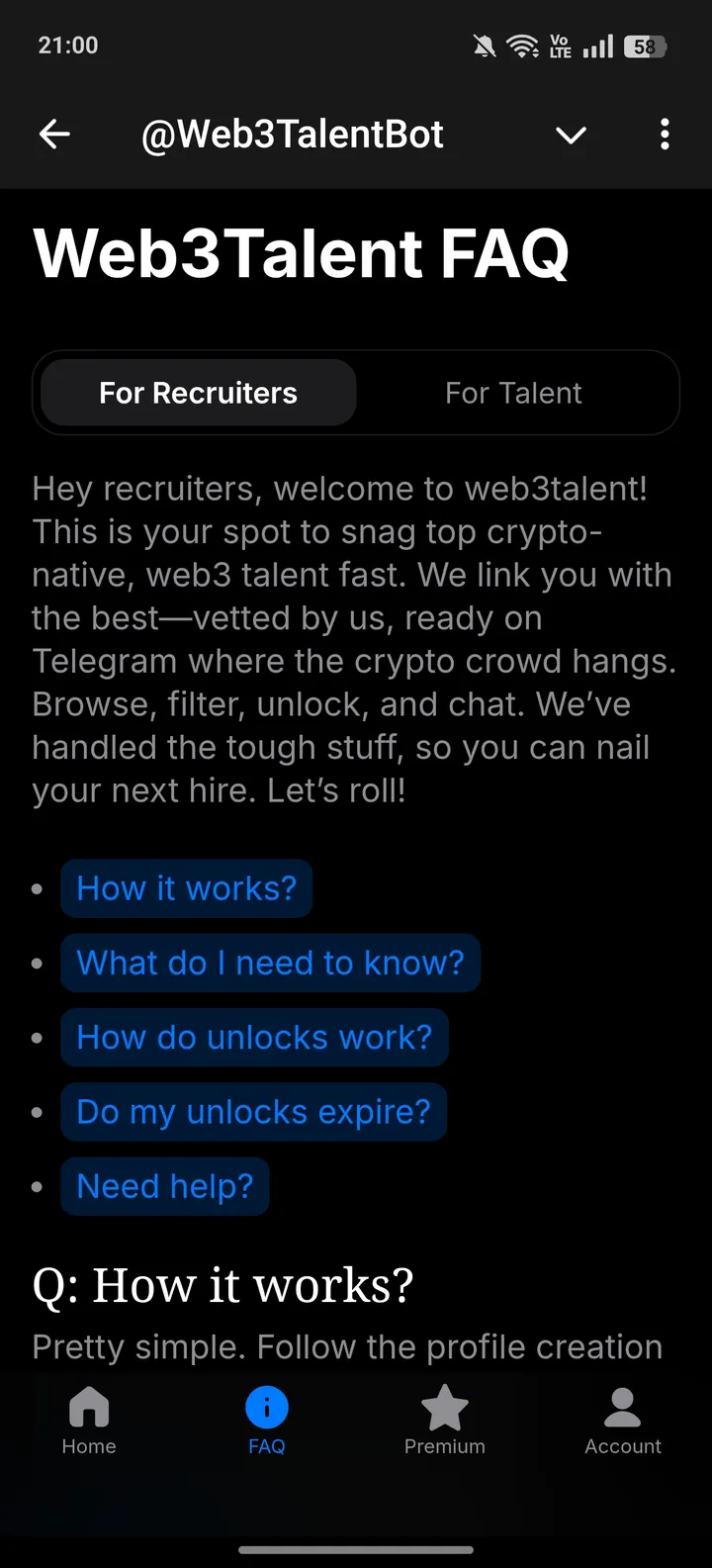Image resolution: width=712 pixels, height=1568 pixels.
Task: Expand the 'Do my unlocks expire?' question
Action: 253,1111
